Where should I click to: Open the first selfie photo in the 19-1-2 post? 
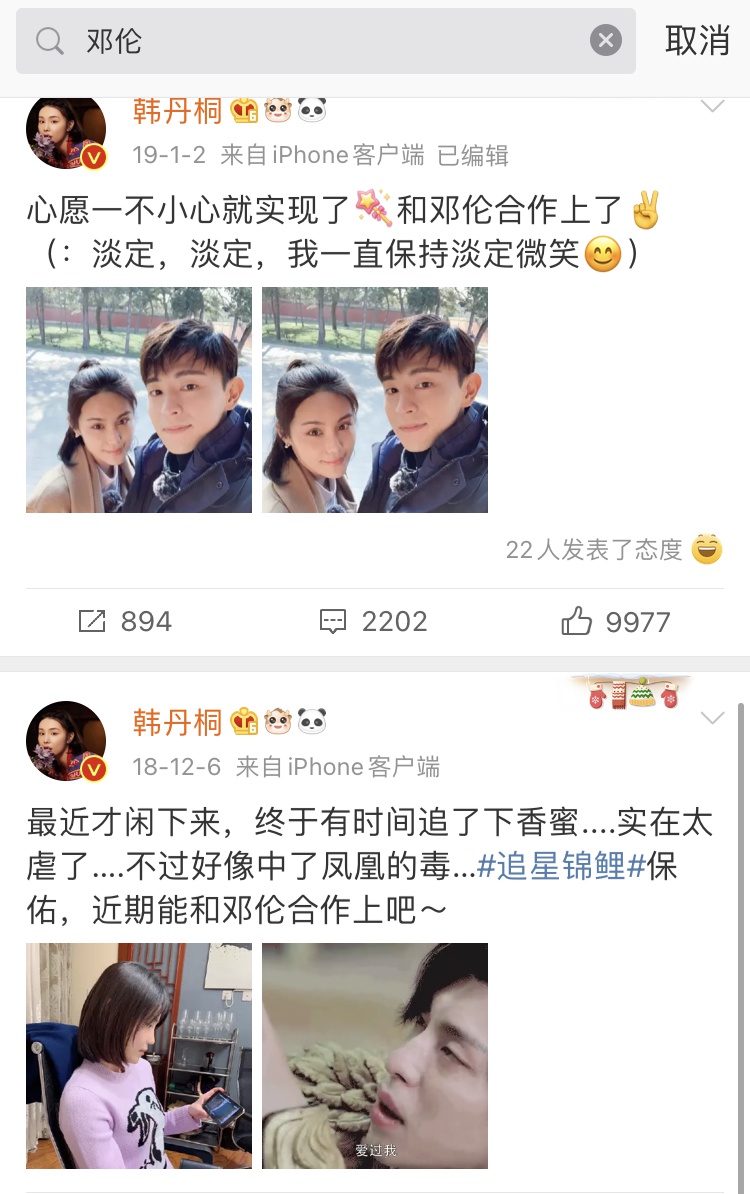(x=139, y=400)
